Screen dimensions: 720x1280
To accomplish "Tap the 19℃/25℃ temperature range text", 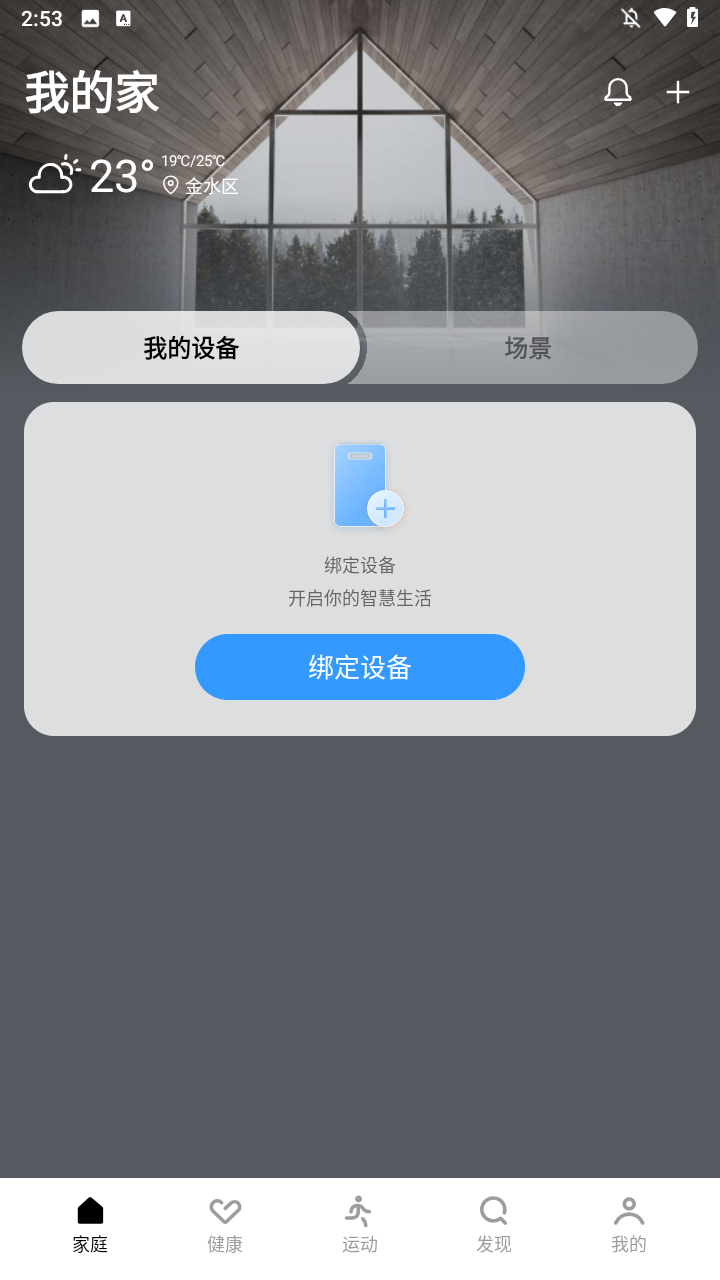I will point(192,161).
